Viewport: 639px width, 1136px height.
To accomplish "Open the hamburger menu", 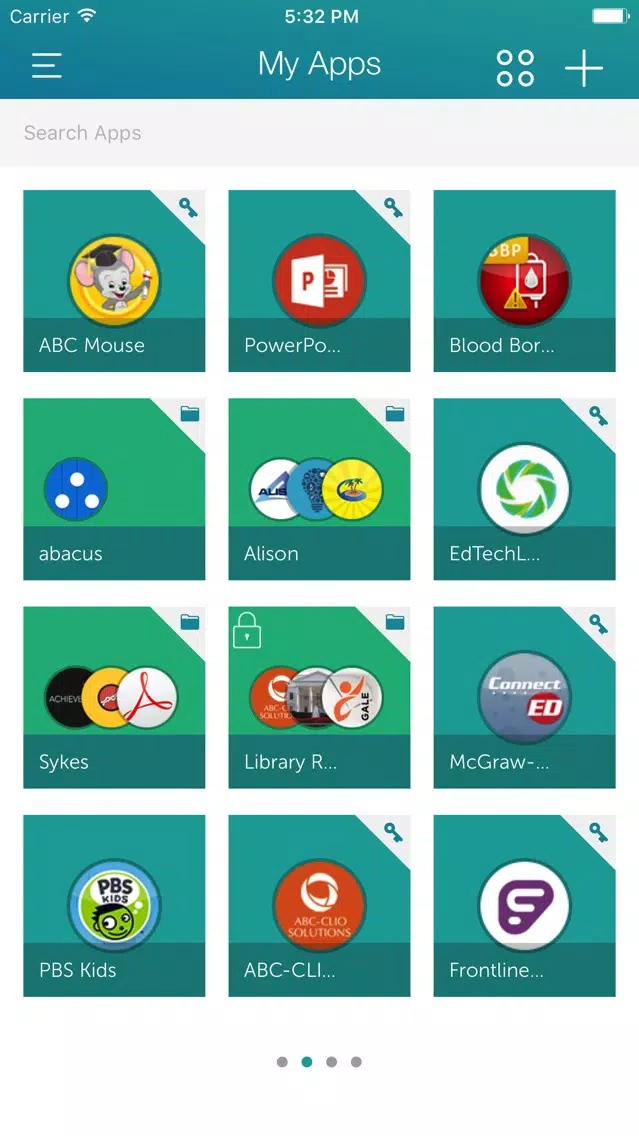I will (47, 66).
